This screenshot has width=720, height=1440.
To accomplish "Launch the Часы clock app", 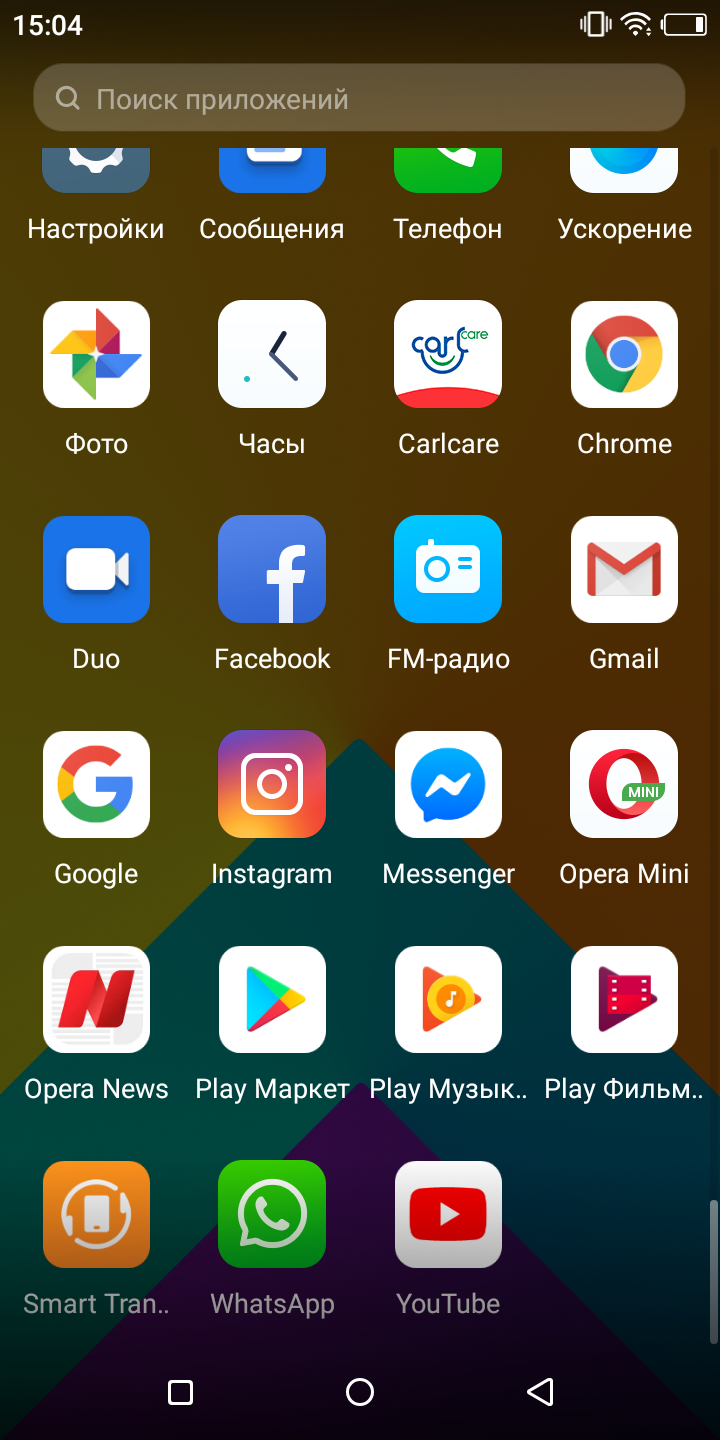I will (x=272, y=354).
